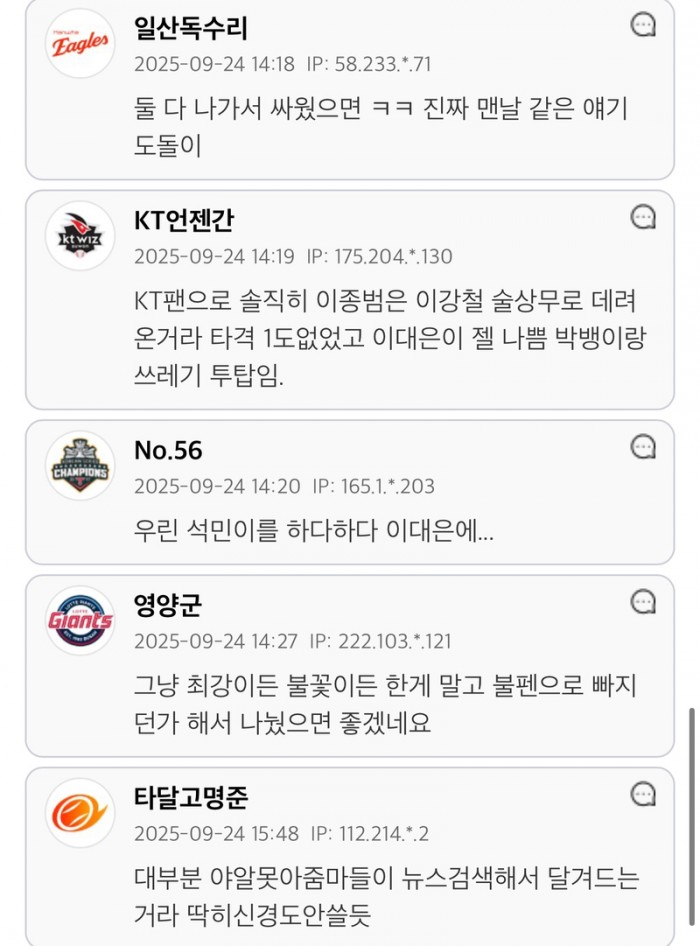View KT언젠간's profile
The width and height of the screenshot is (700, 946).
click(x=184, y=220)
